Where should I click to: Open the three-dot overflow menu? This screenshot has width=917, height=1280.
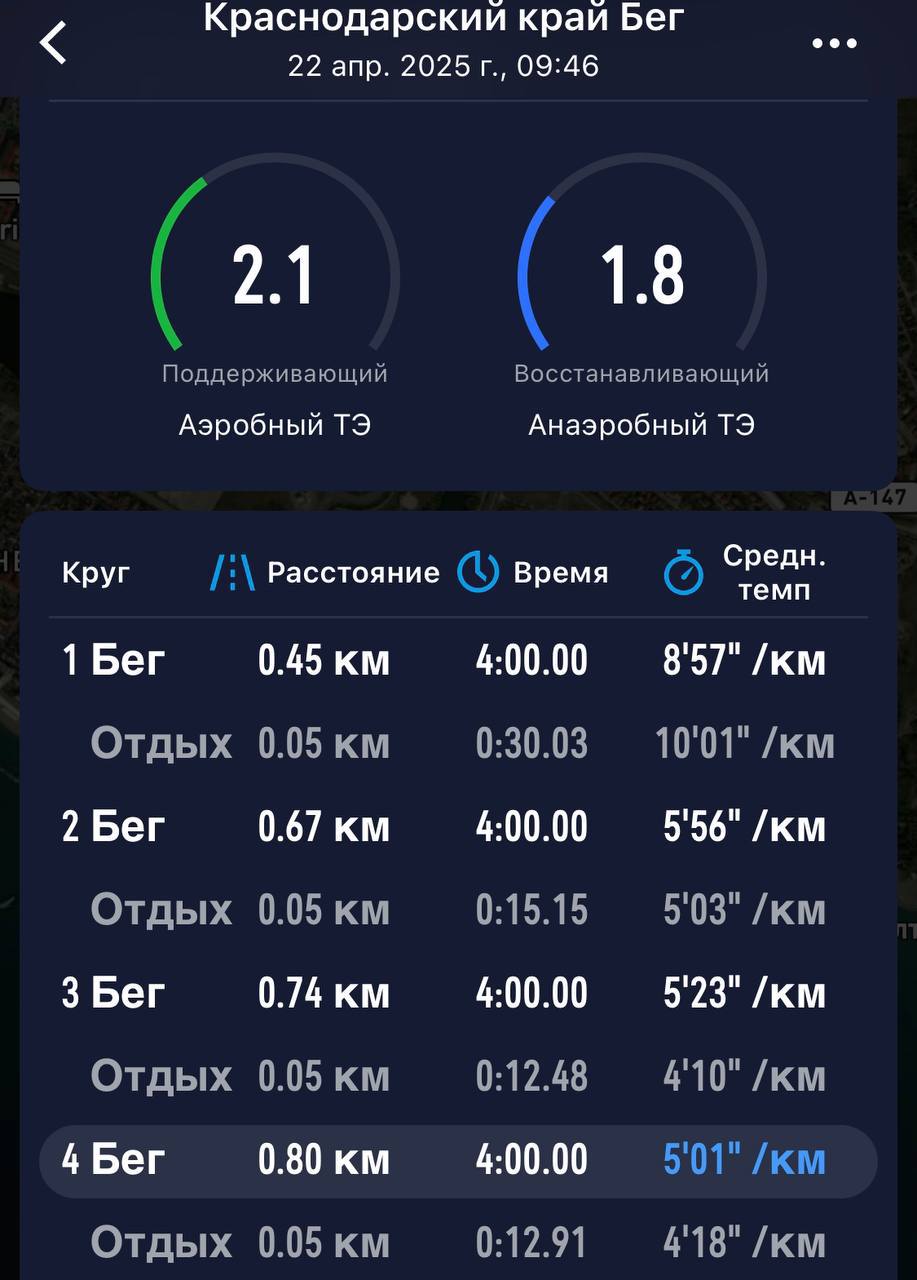[x=834, y=44]
